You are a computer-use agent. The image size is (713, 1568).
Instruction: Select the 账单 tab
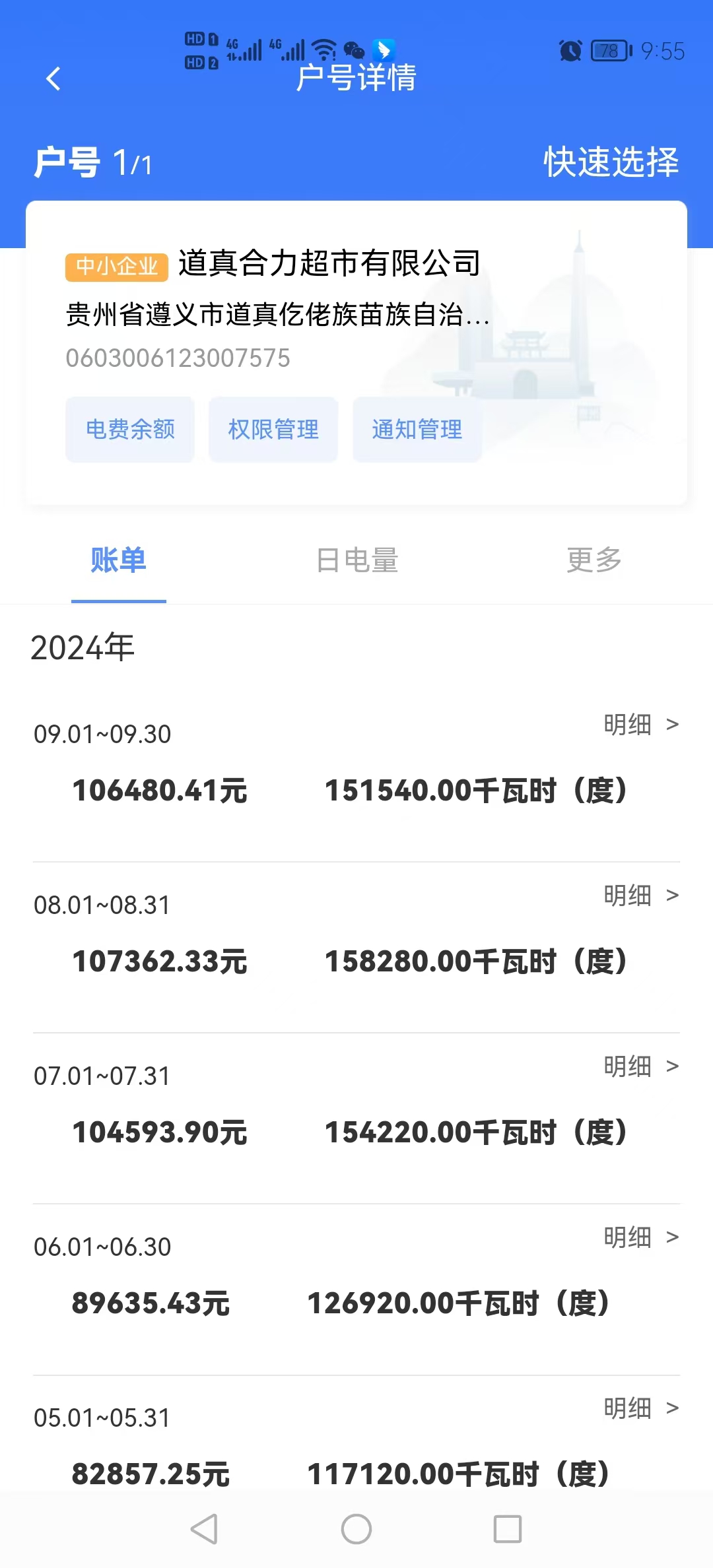click(x=119, y=560)
